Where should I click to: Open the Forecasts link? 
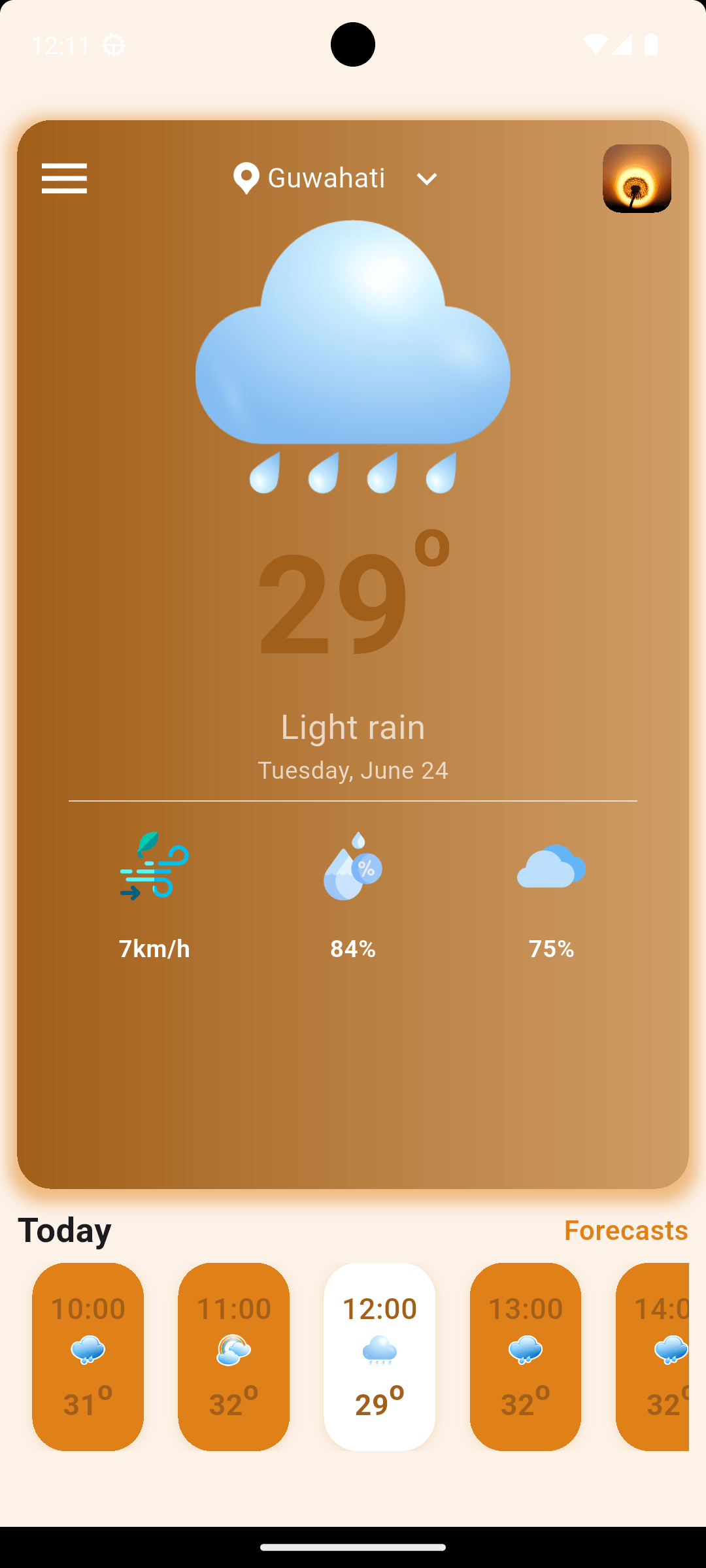[x=626, y=1230]
